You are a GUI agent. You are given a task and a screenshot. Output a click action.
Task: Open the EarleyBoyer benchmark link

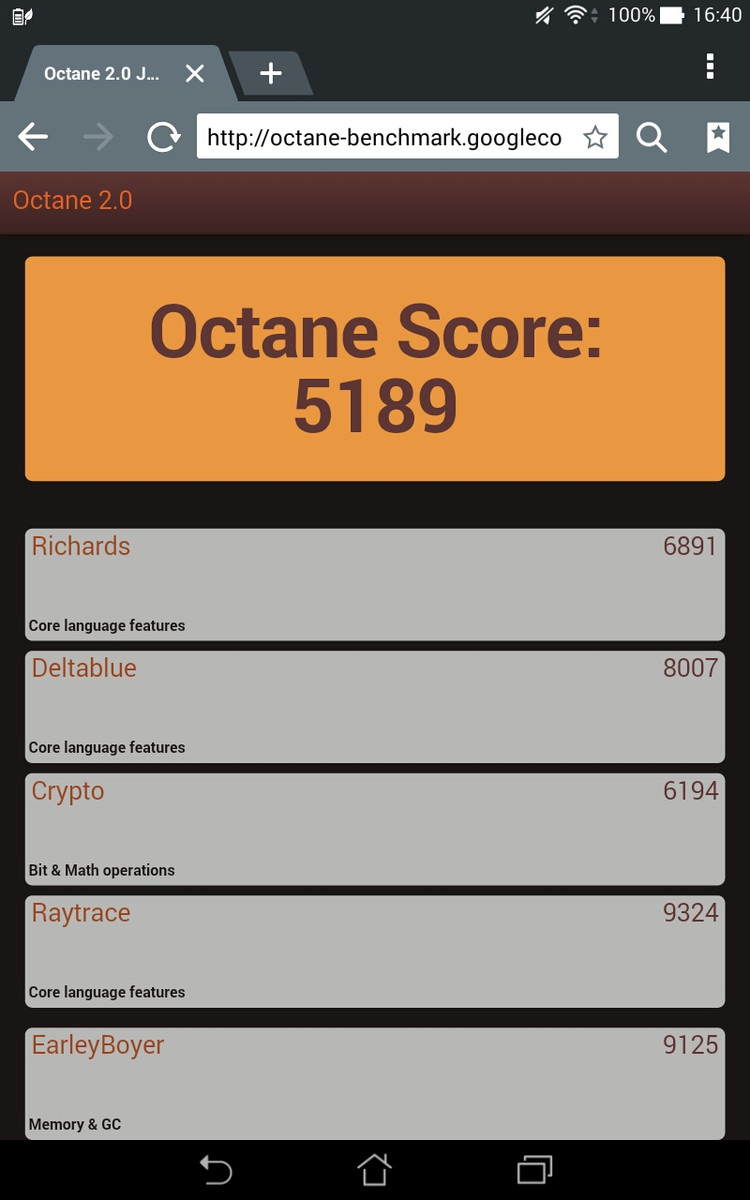point(98,1045)
